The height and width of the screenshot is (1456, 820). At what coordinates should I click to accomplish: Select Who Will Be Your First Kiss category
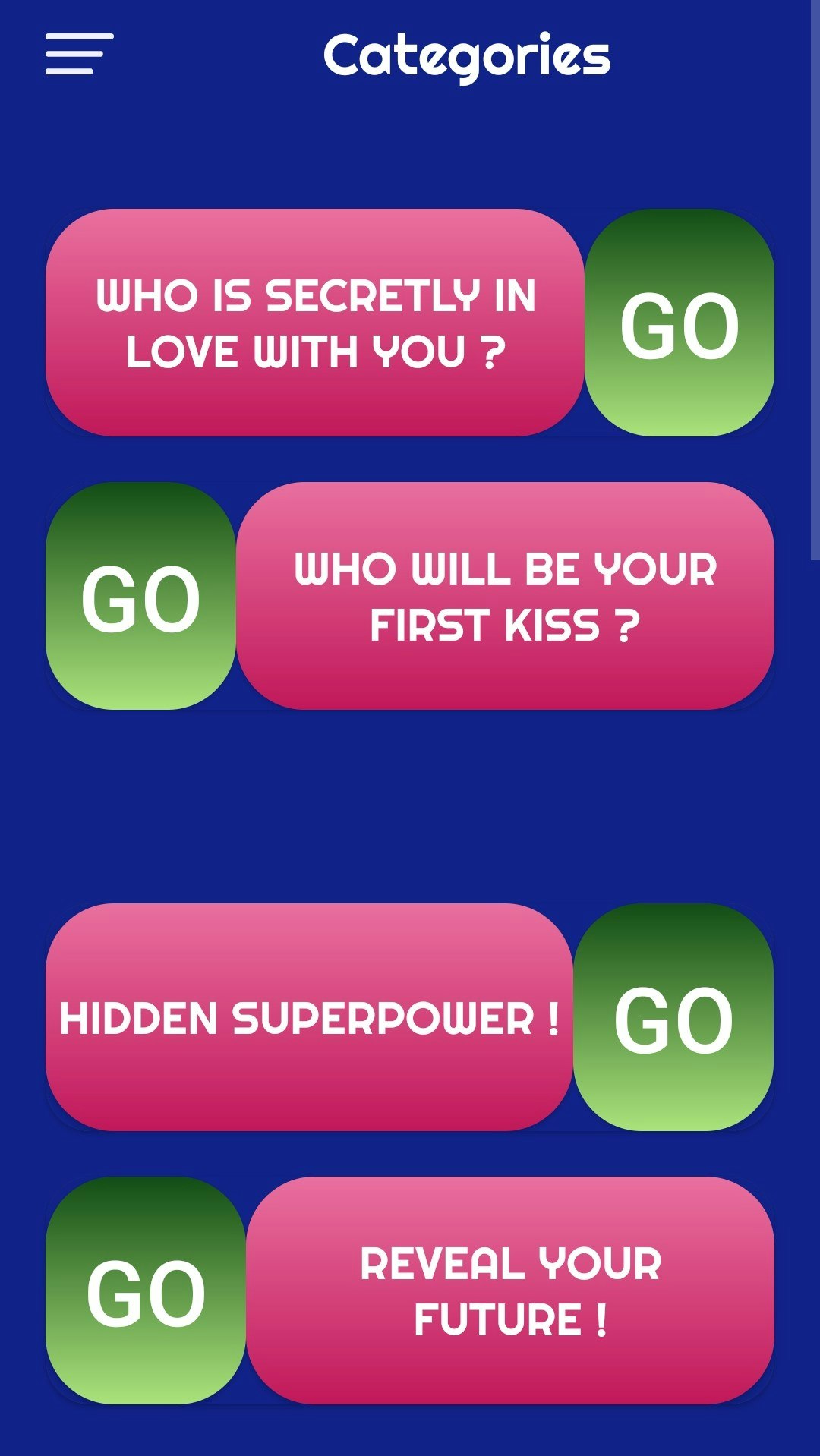coord(505,597)
